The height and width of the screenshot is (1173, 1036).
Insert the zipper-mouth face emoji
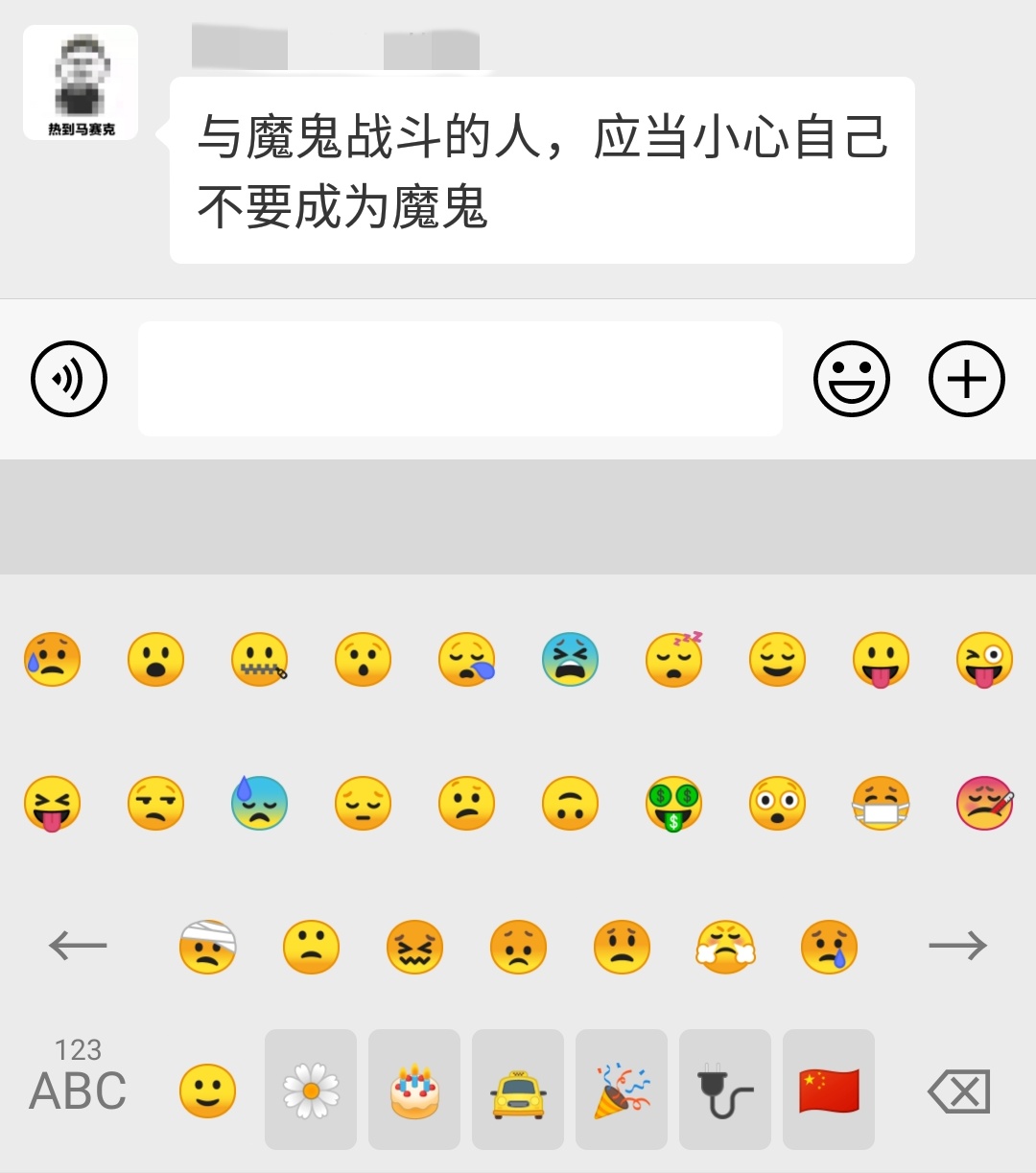259,660
